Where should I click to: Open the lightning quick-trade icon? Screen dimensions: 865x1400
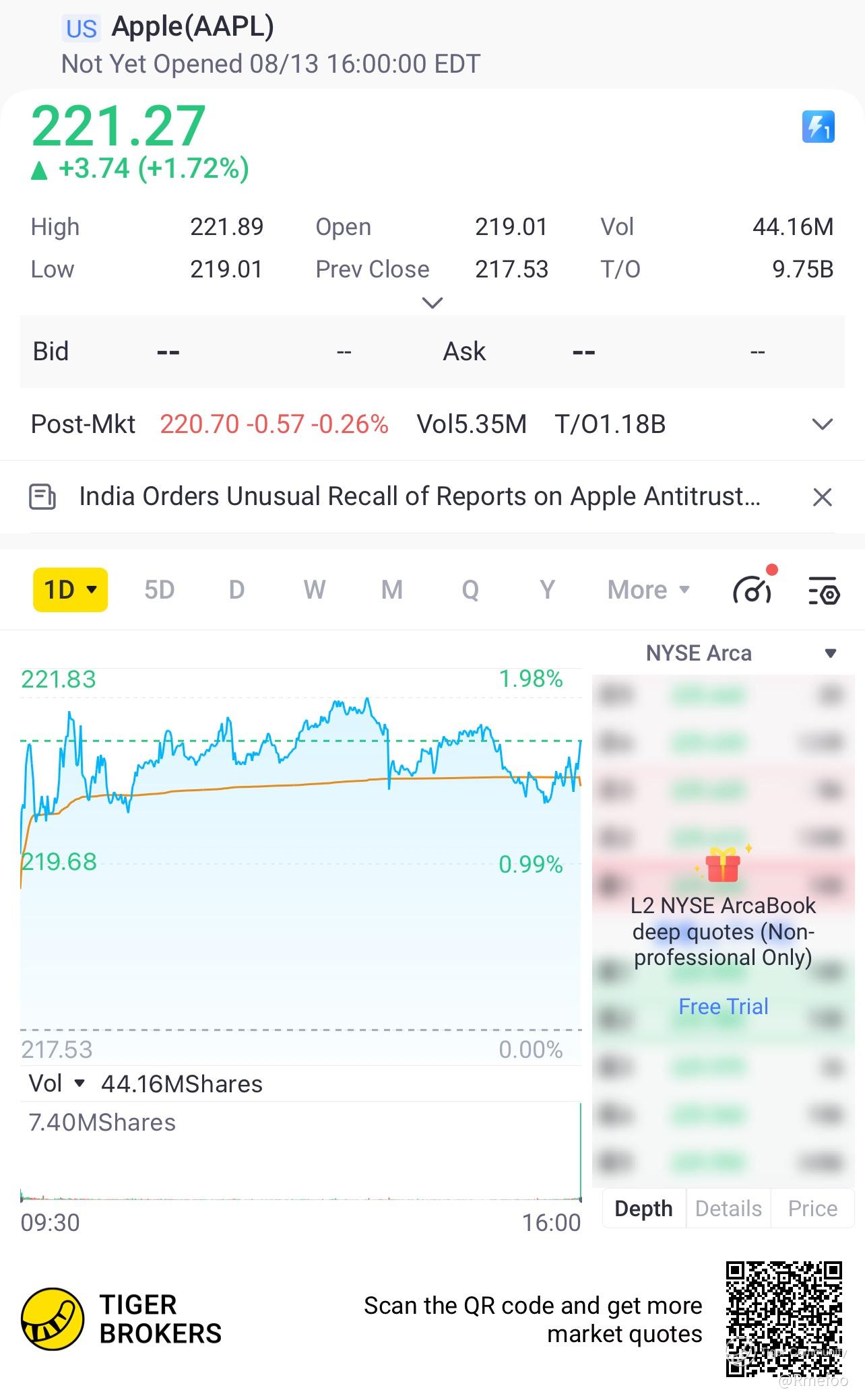pos(818,127)
